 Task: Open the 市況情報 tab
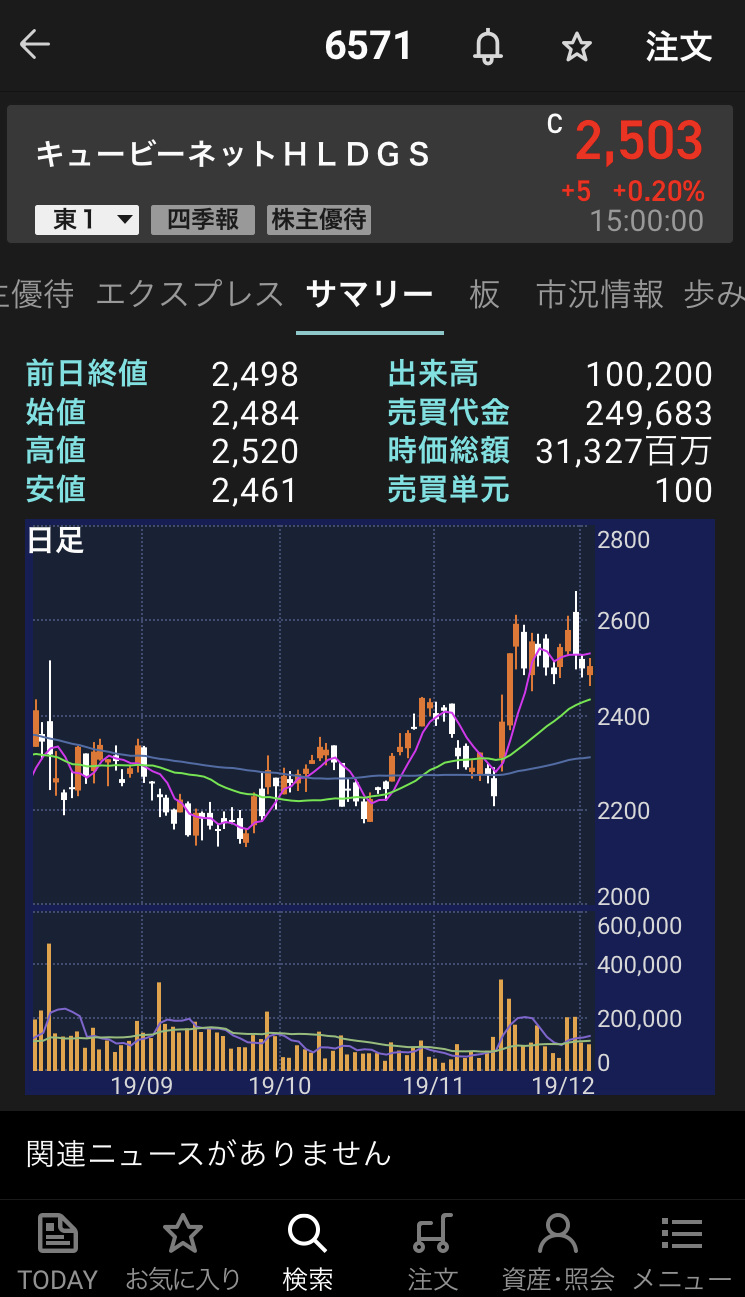click(x=599, y=295)
